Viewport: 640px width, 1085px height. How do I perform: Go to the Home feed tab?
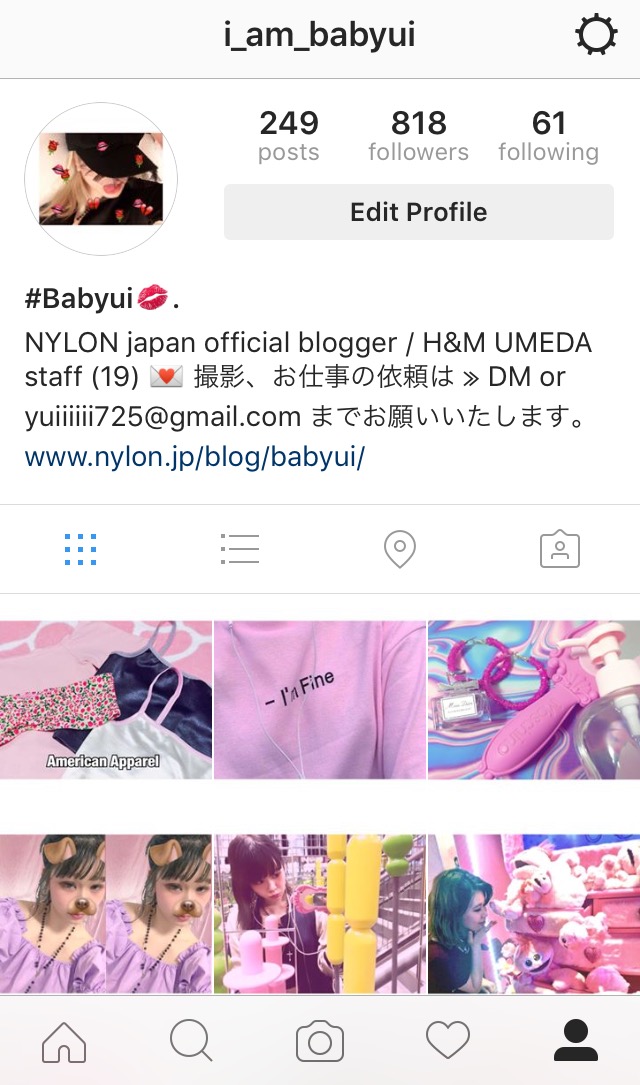tap(64, 1042)
